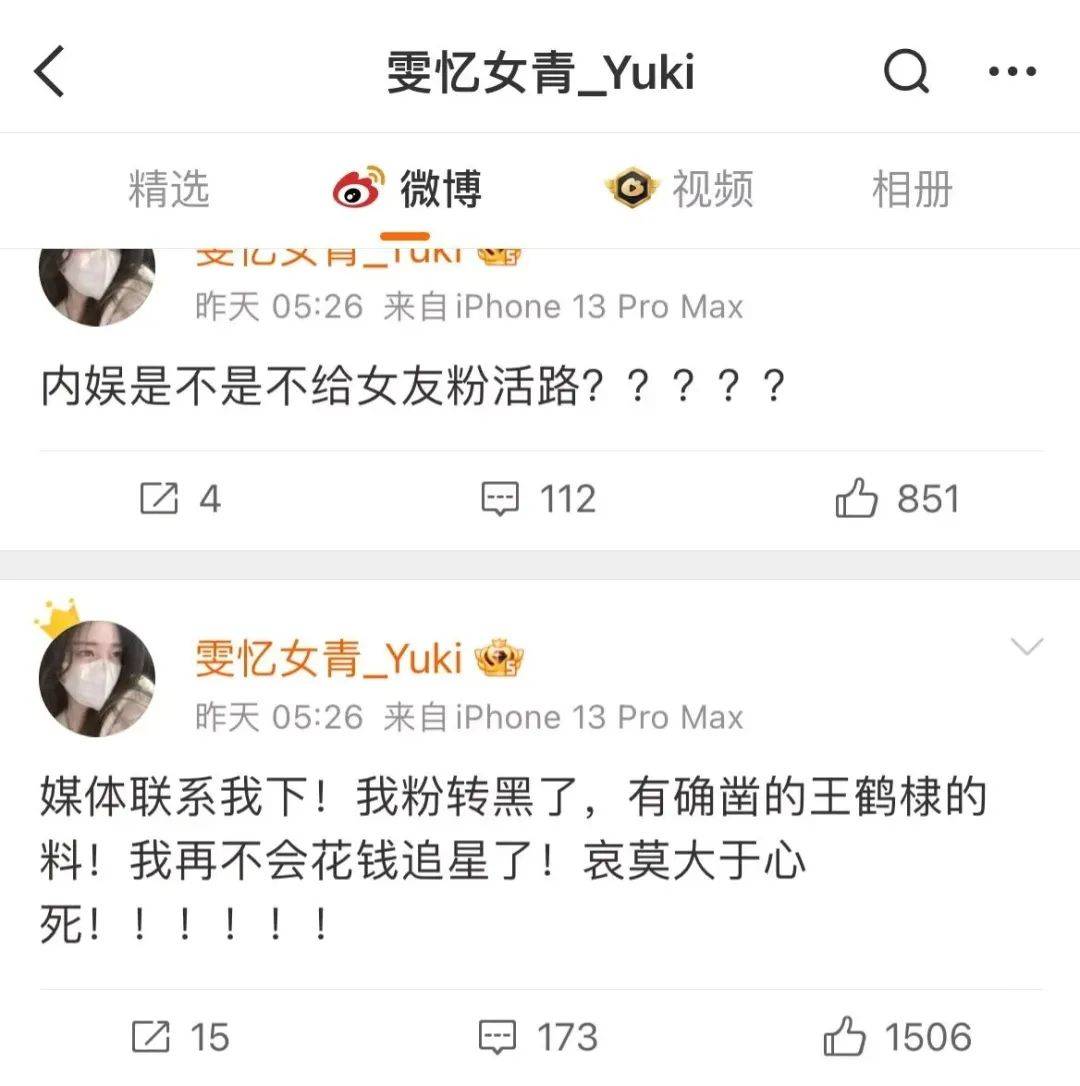The height and width of the screenshot is (1086, 1080).
Task: Open the three-dot overflow menu
Action: (x=1012, y=72)
